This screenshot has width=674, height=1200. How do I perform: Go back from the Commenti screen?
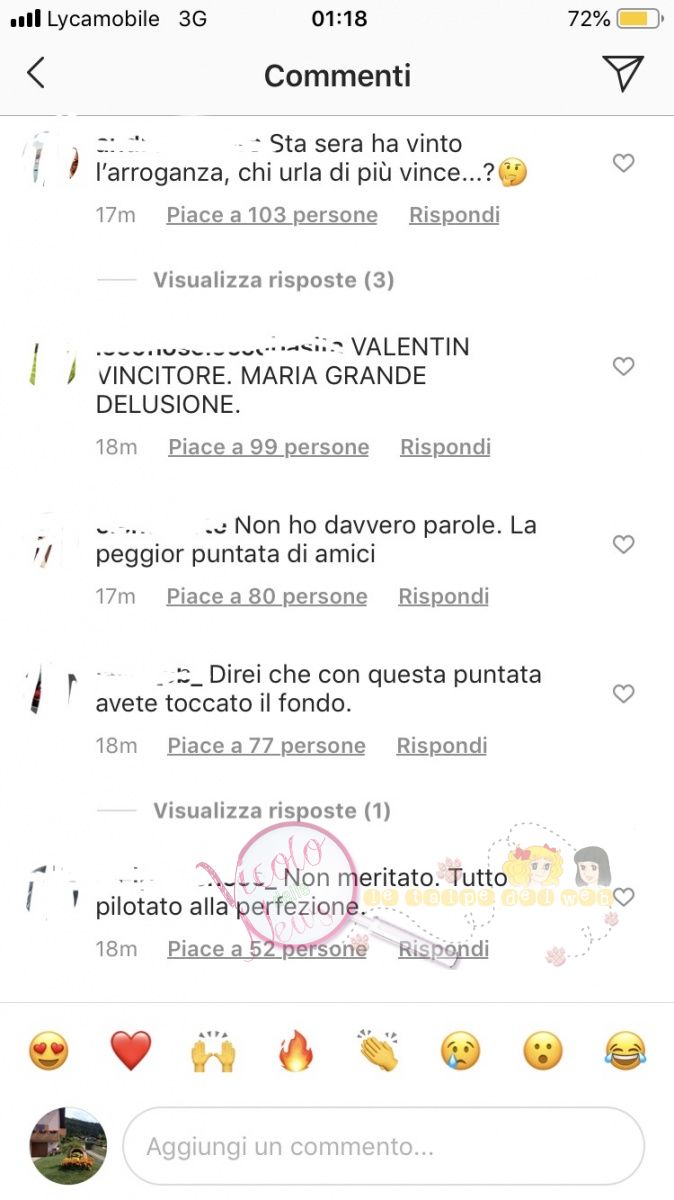36,74
